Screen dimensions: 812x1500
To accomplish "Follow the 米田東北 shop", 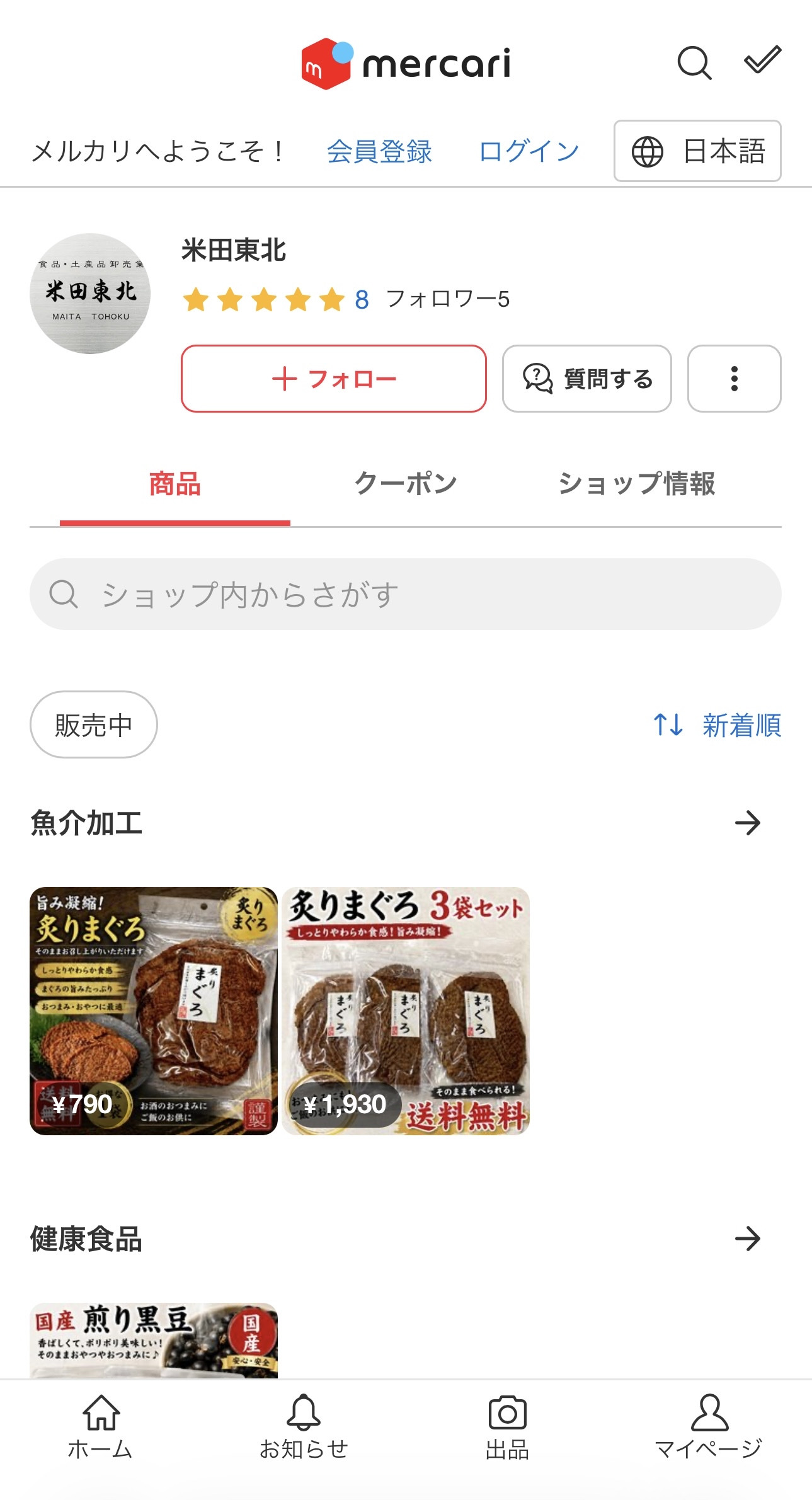I will [333, 379].
